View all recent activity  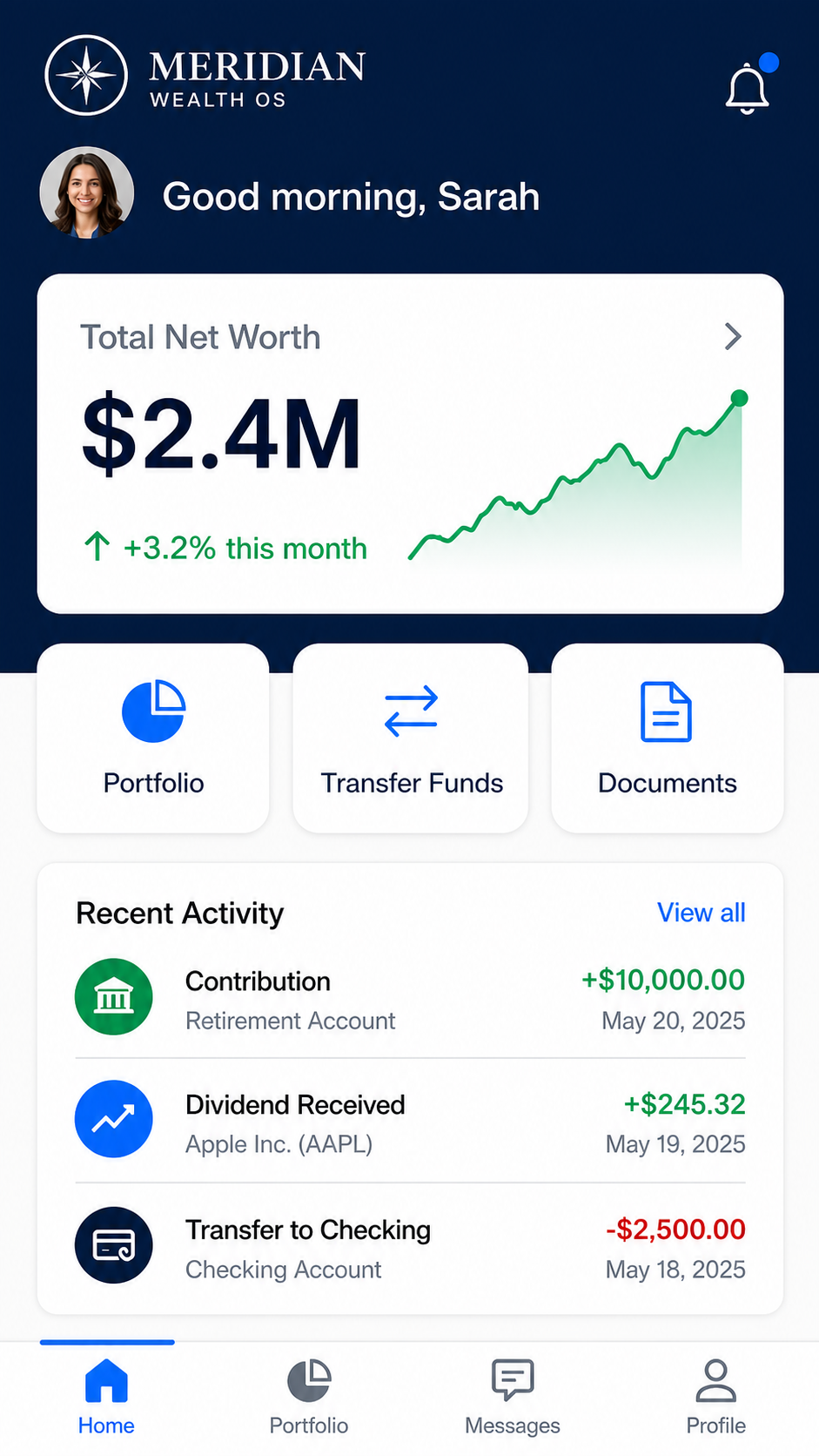coord(701,913)
